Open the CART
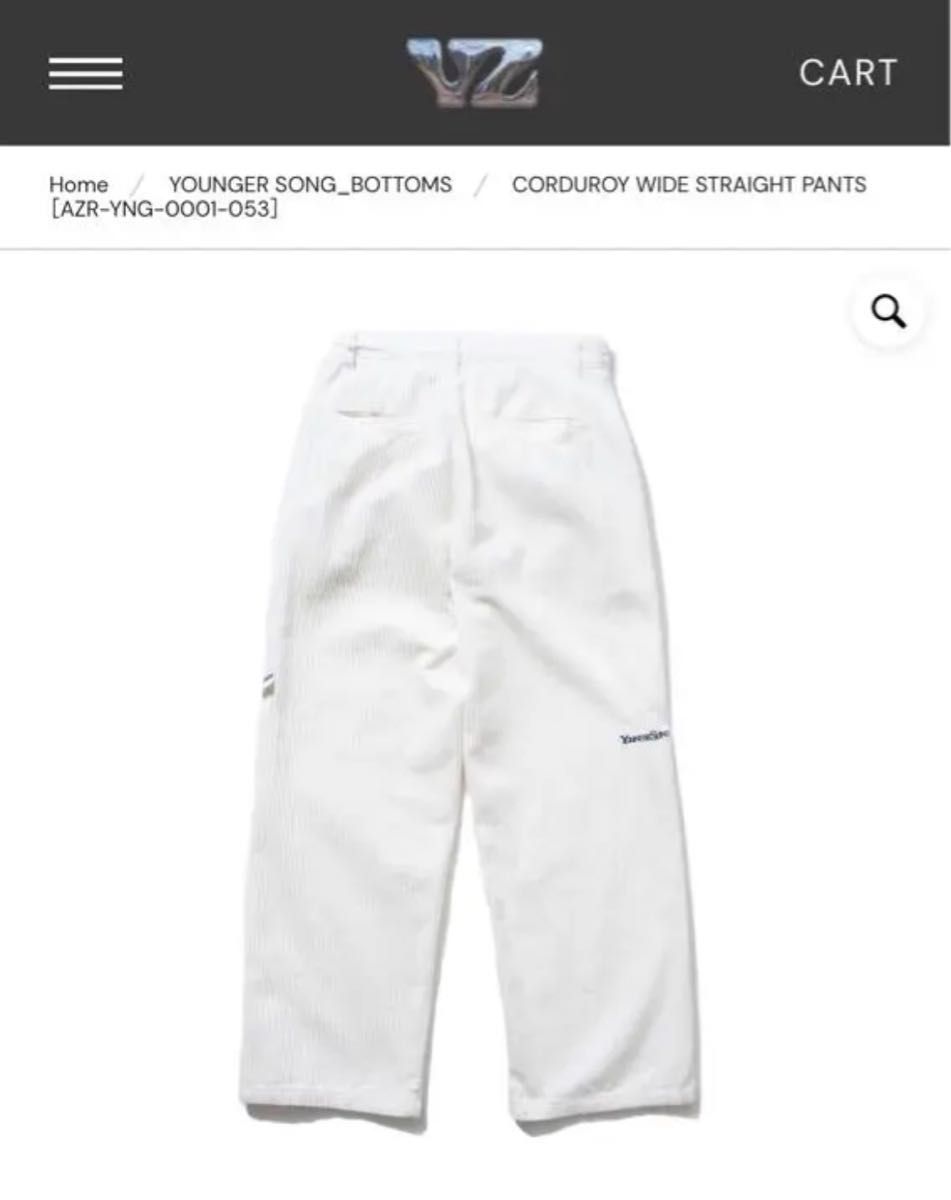Image resolution: width=951 pixels, height=1200 pixels. (848, 73)
